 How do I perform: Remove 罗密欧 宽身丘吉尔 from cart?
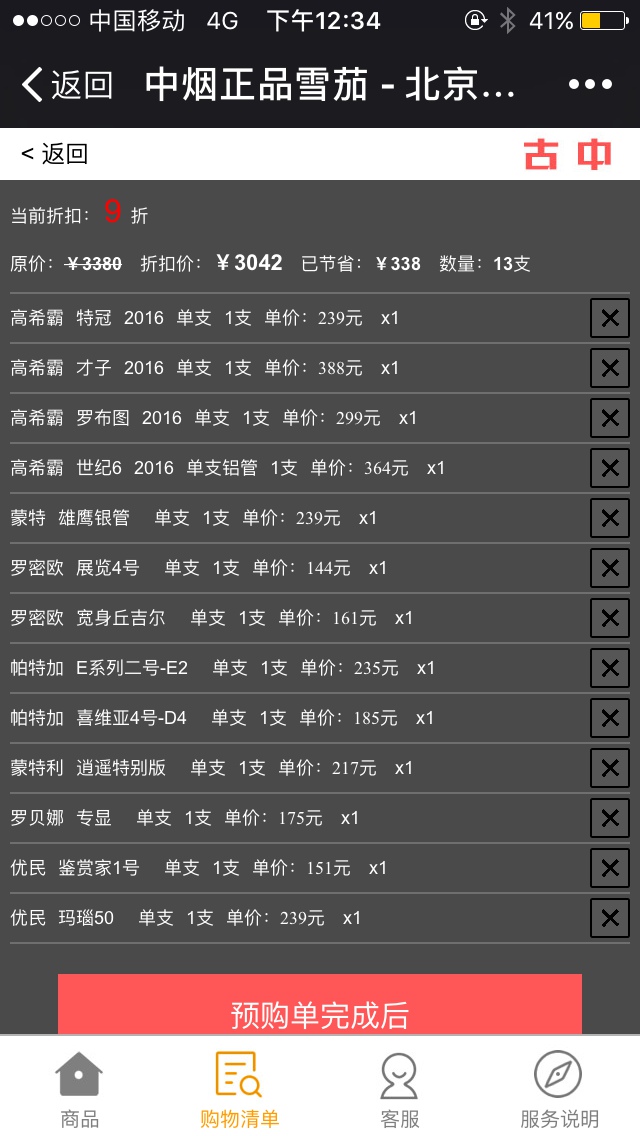[609, 619]
